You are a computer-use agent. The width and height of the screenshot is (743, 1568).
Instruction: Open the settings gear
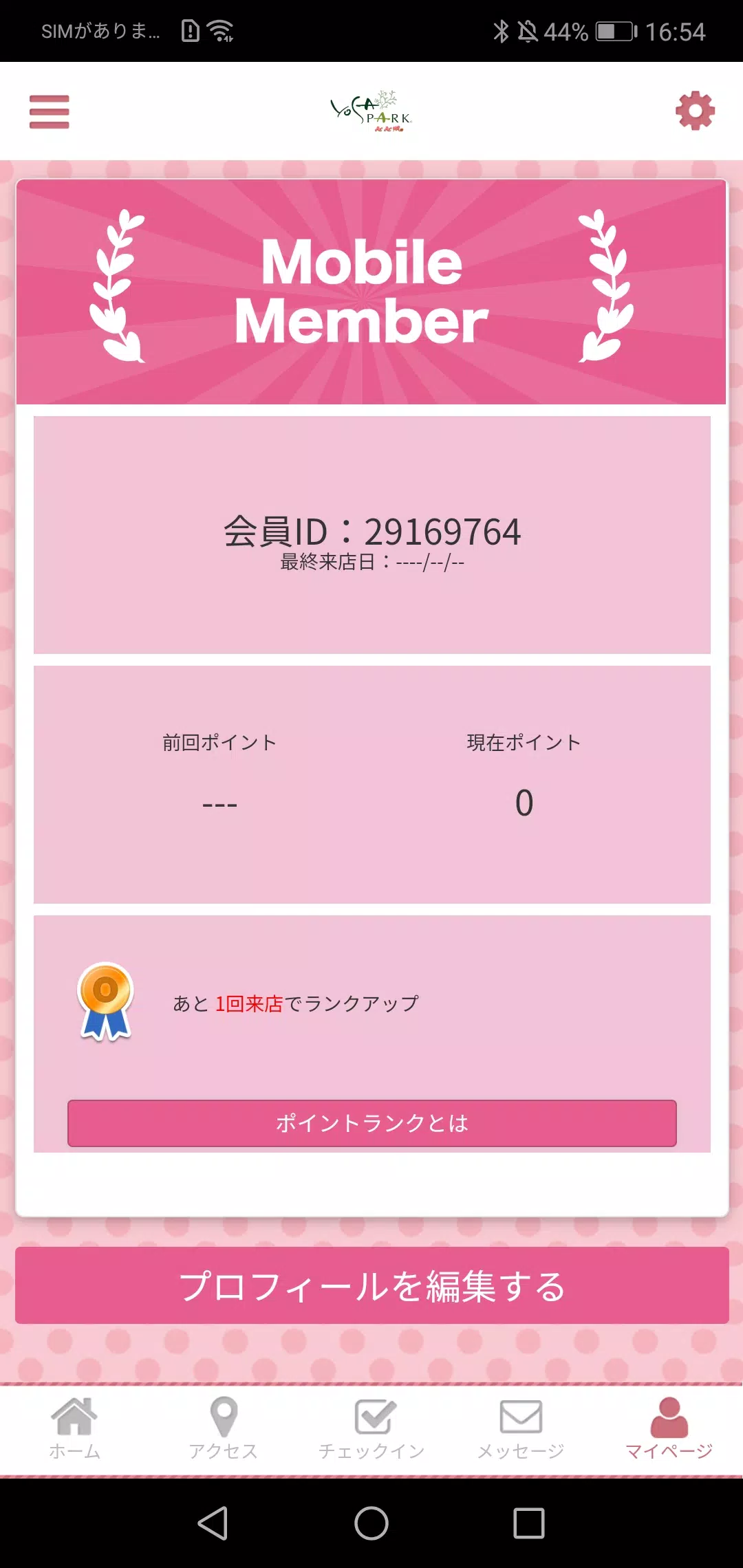695,111
